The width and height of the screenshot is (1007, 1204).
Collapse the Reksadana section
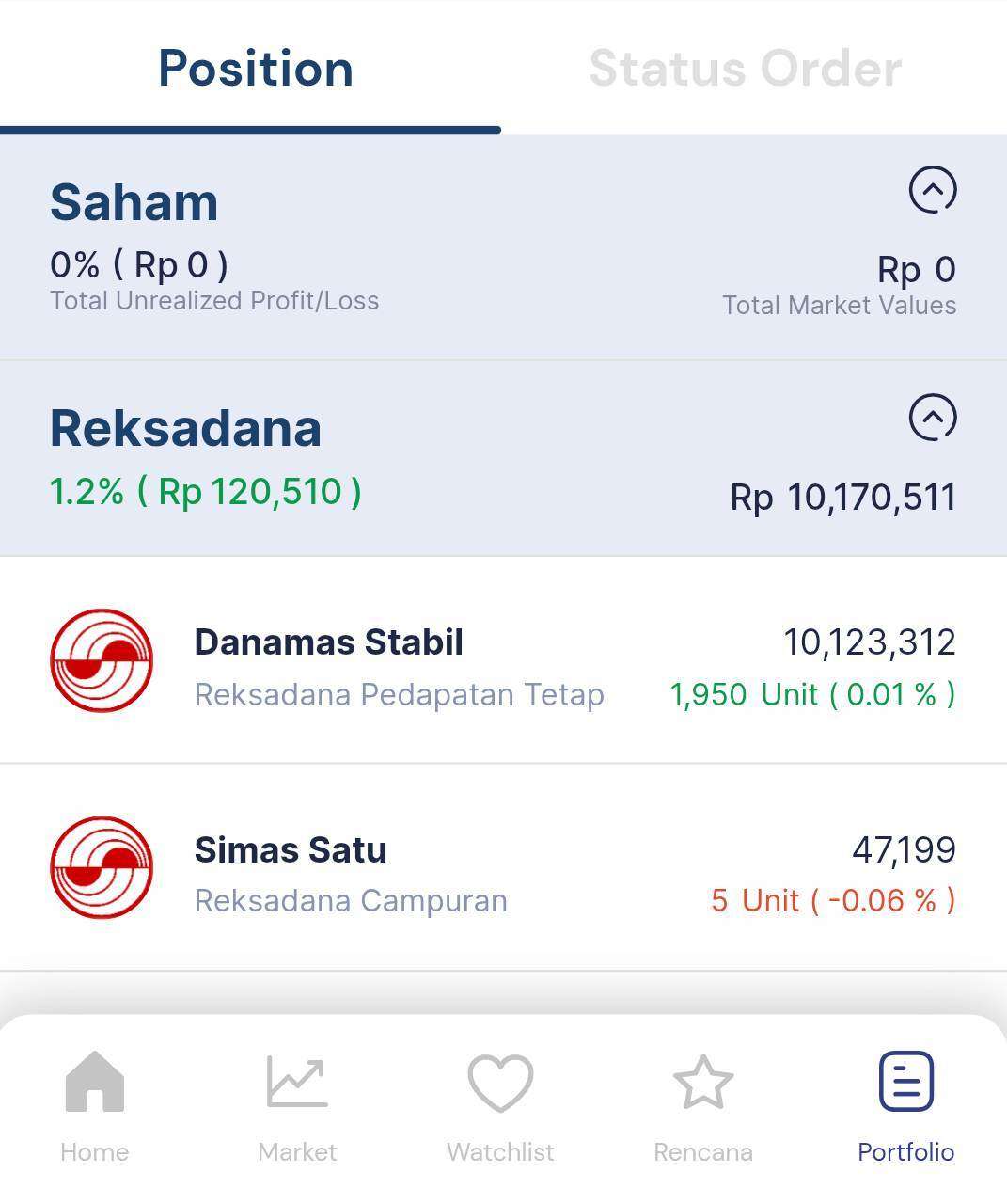932,418
